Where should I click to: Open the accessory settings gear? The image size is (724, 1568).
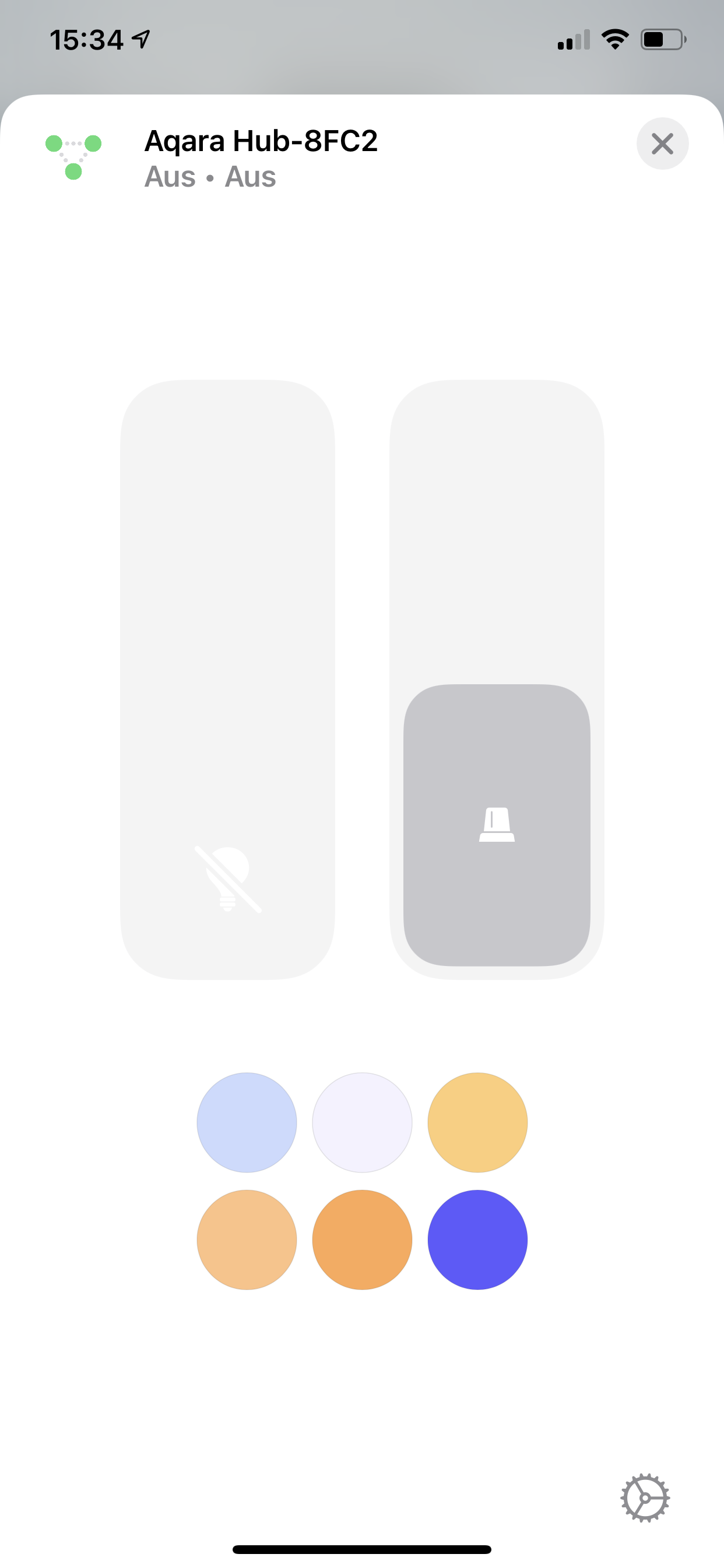click(645, 1498)
